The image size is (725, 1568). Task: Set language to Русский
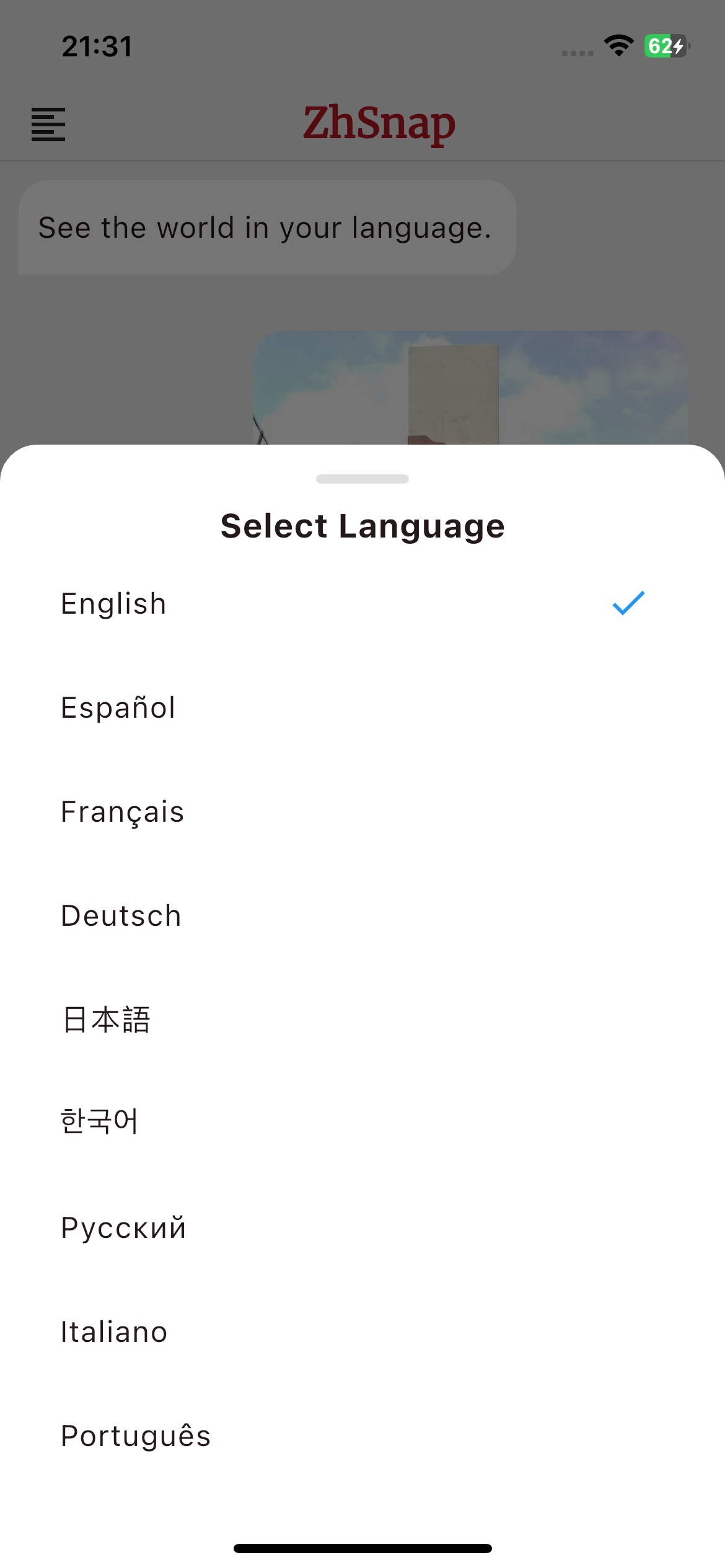tap(124, 1228)
